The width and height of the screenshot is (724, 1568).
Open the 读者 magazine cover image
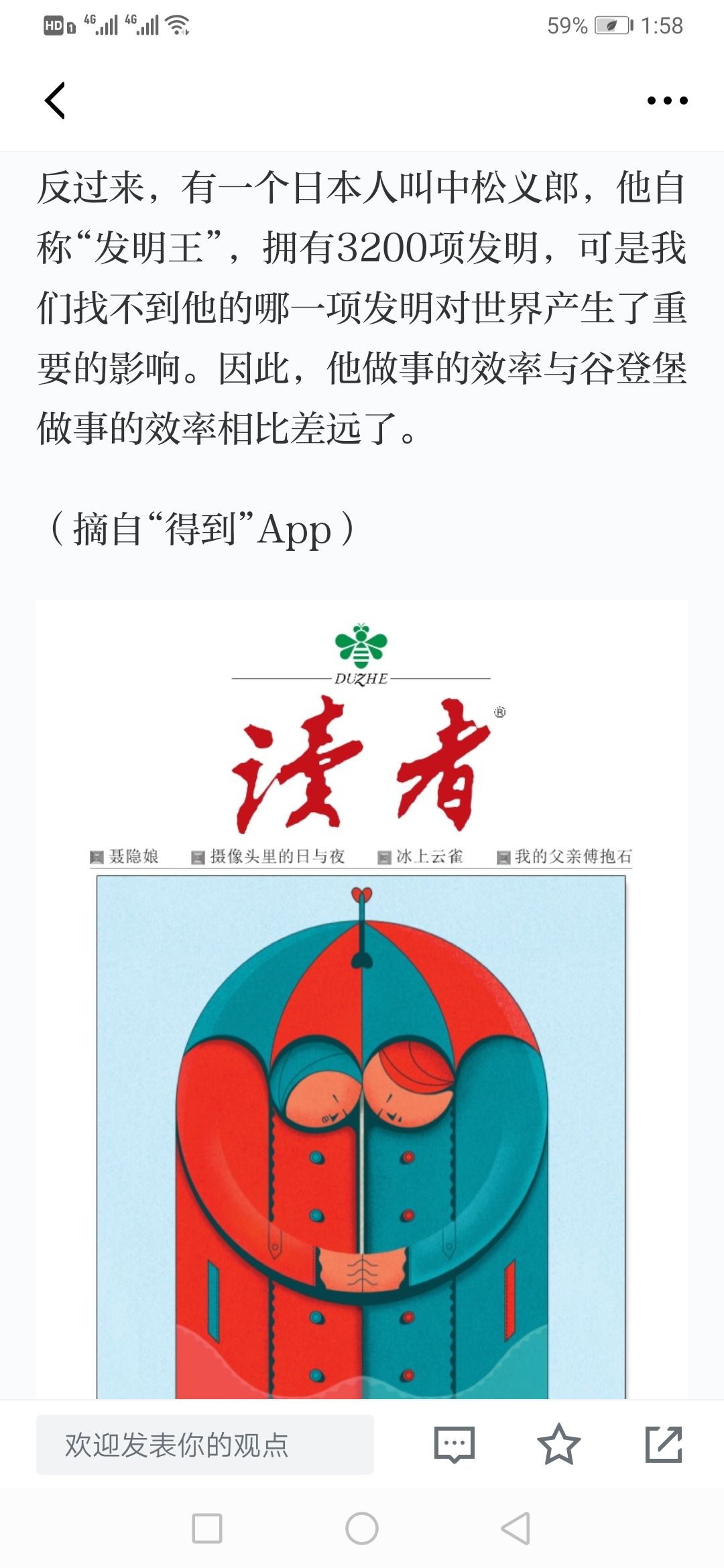tap(362, 1000)
